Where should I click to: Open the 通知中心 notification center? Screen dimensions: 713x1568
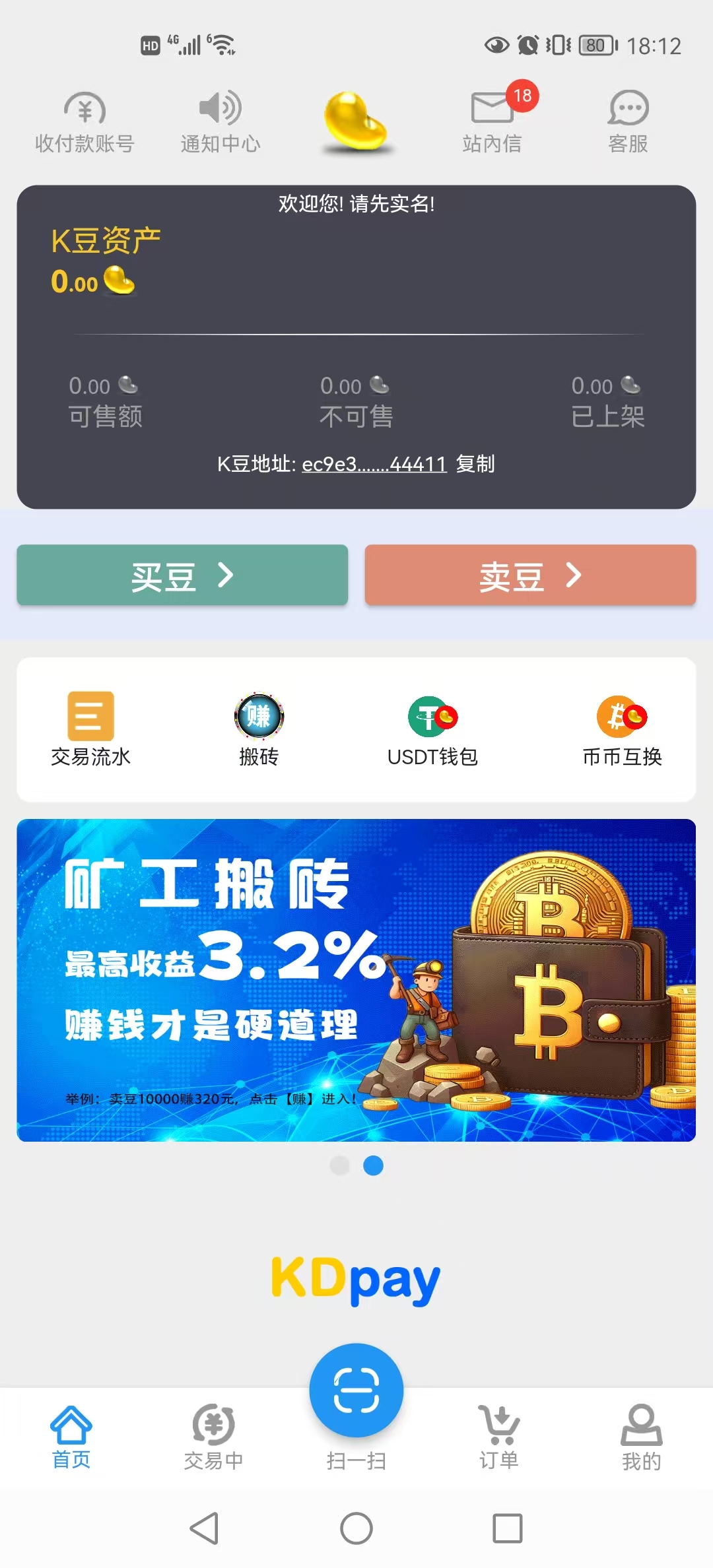coord(221,122)
